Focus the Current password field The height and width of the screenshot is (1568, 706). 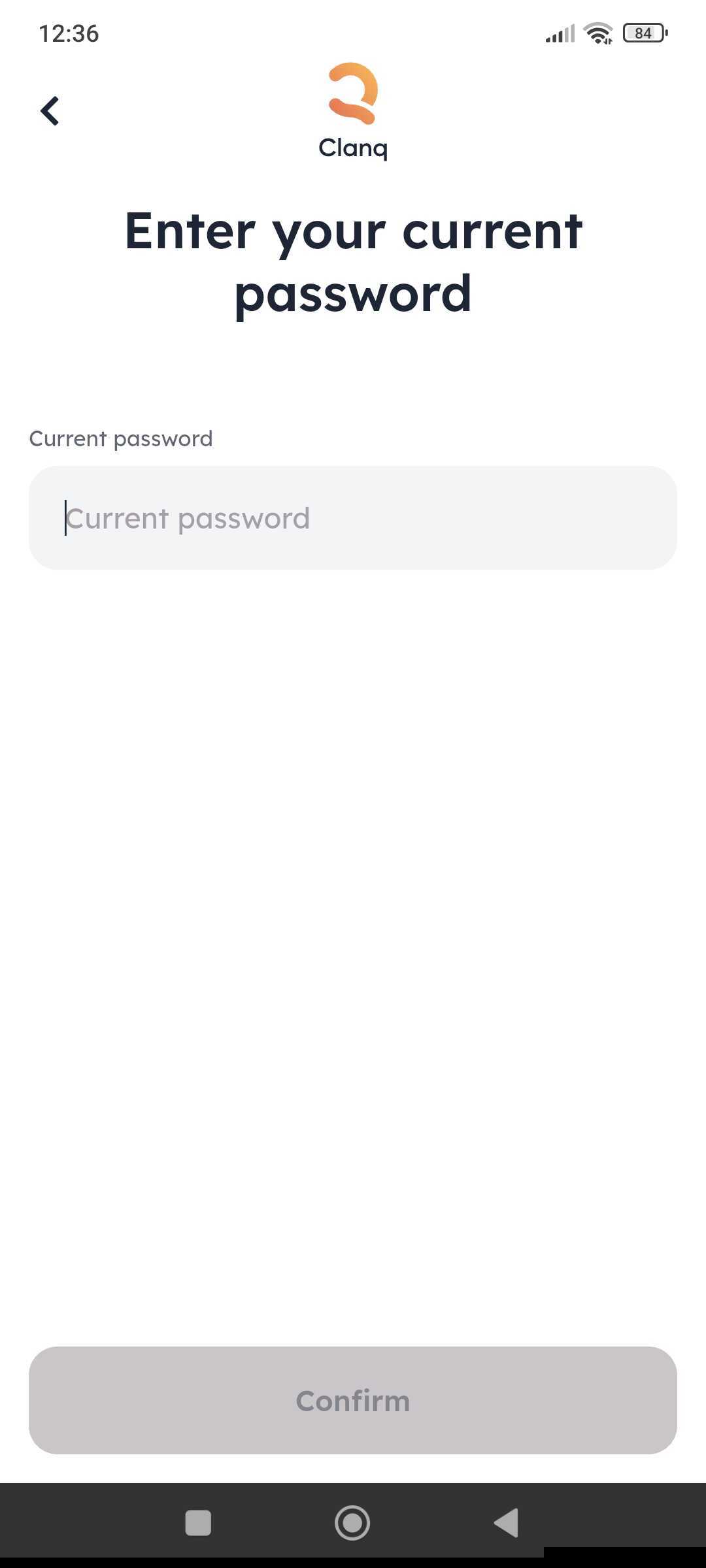click(353, 517)
